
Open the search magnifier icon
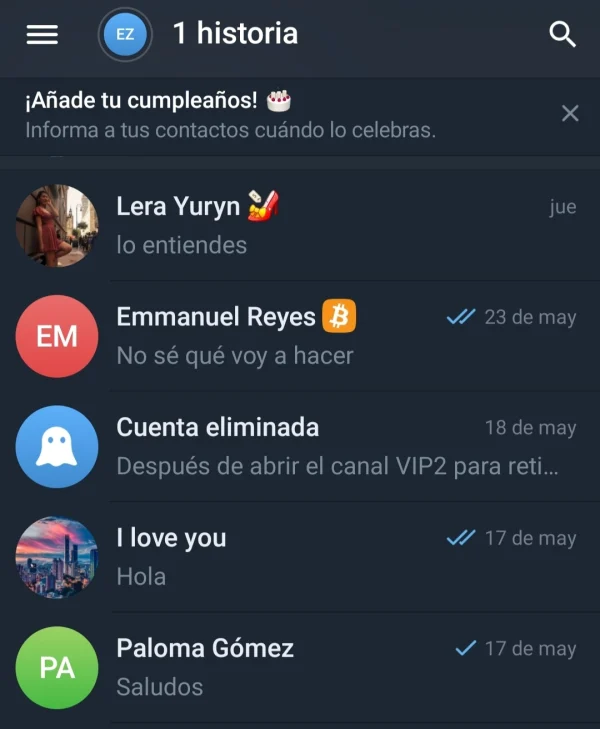click(x=563, y=34)
